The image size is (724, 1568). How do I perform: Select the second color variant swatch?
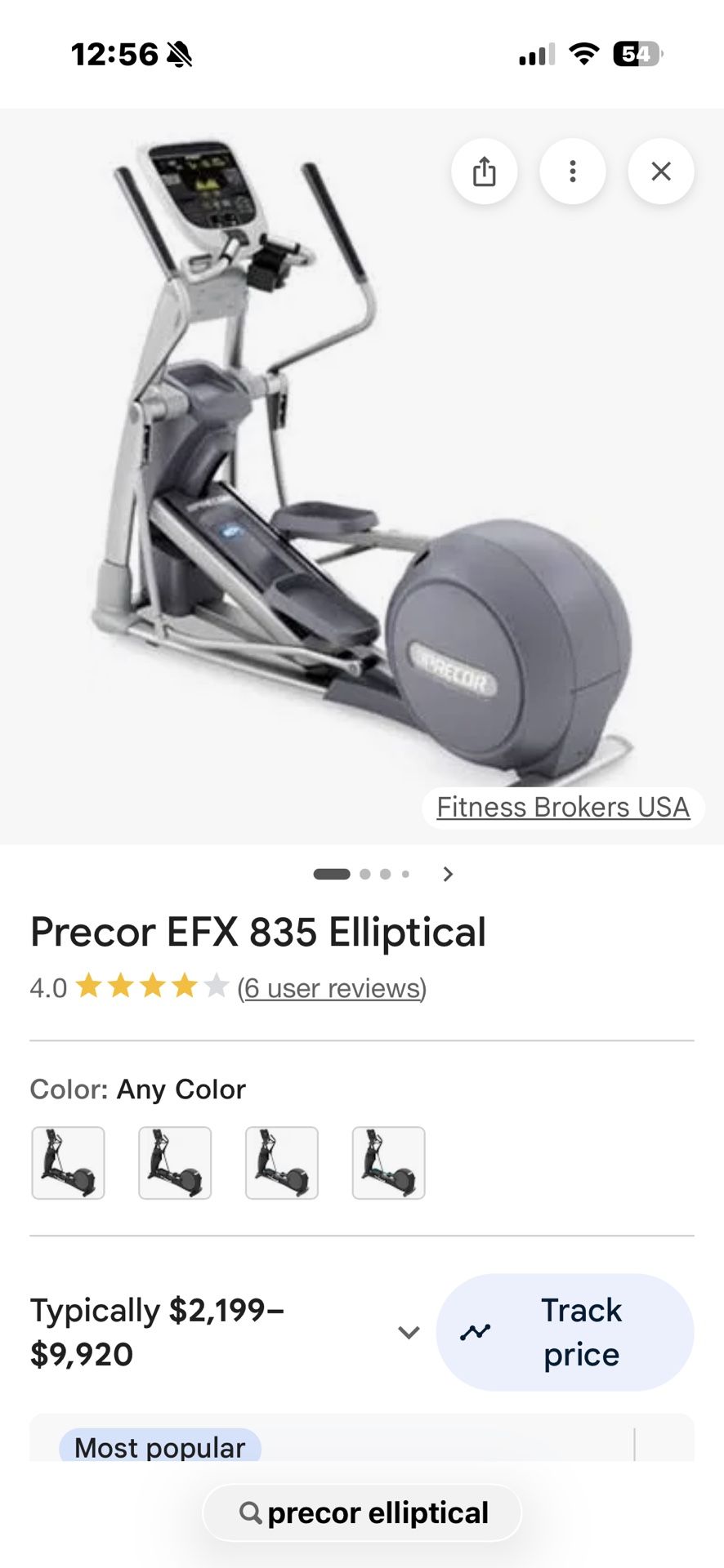tap(175, 1163)
